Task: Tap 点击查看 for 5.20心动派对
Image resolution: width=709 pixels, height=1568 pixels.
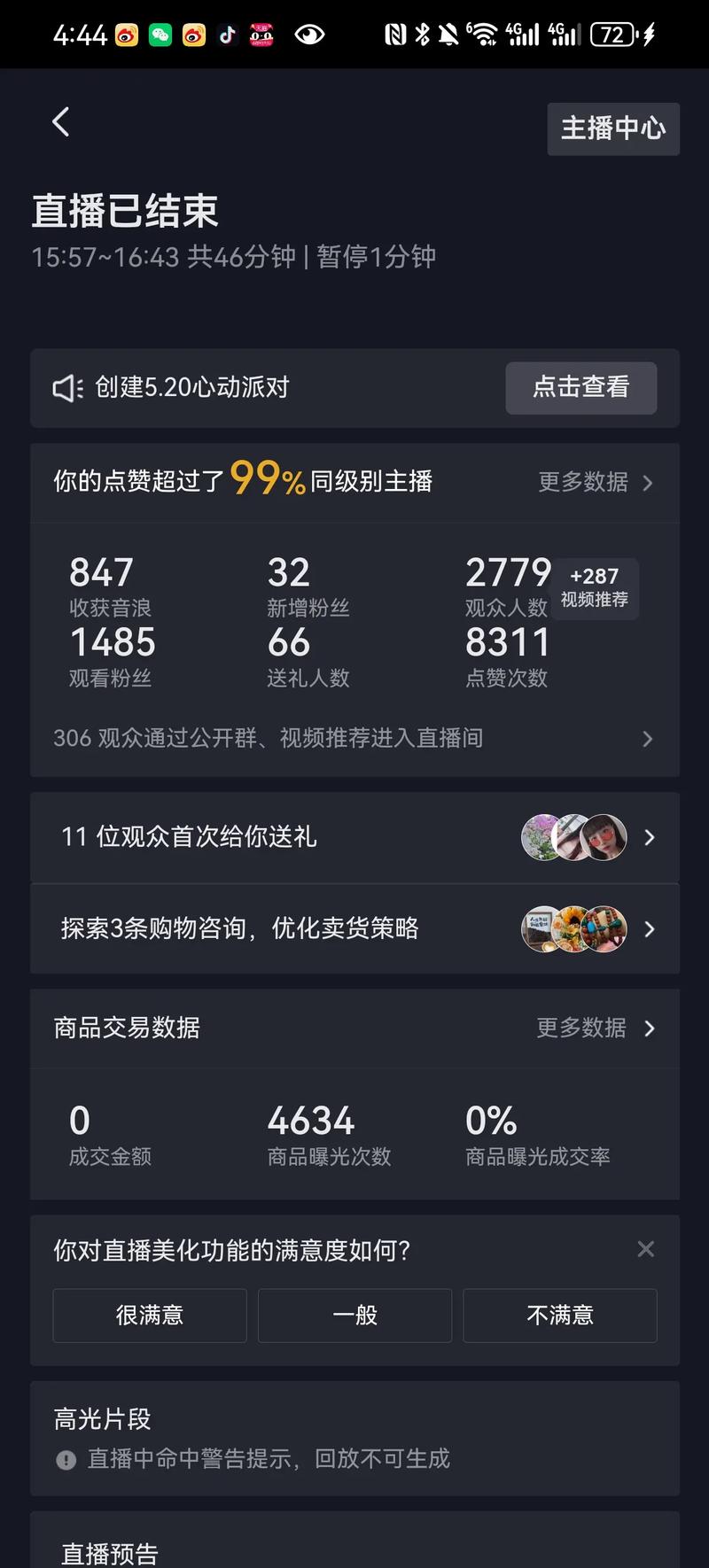Action: [x=580, y=387]
